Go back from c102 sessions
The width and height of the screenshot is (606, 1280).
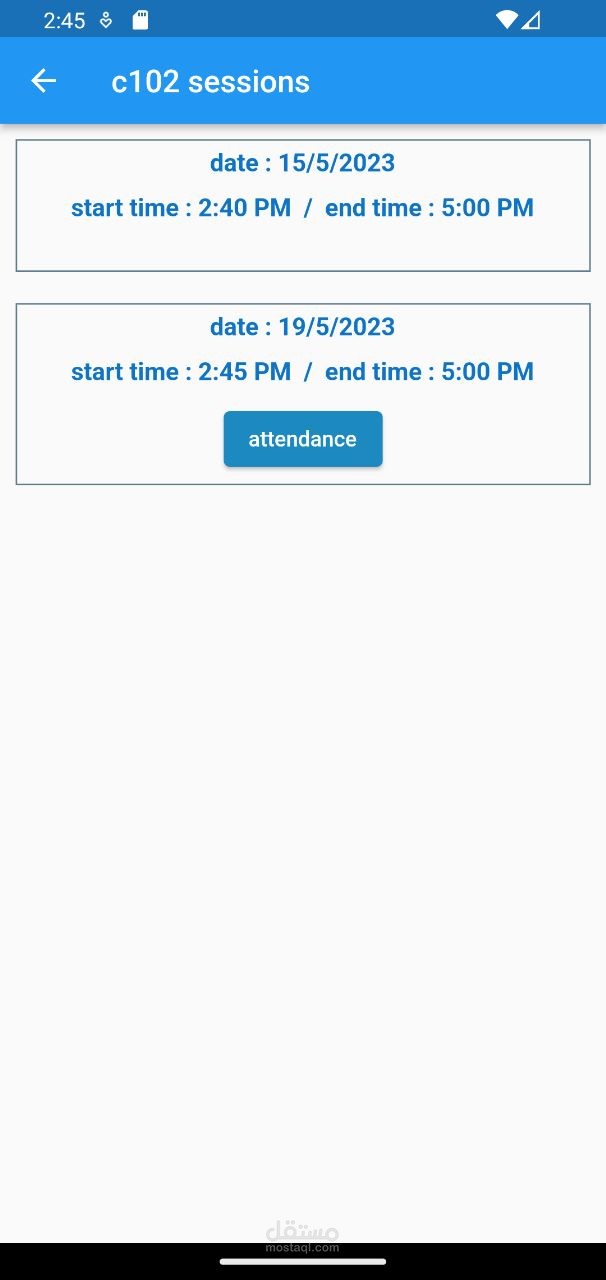(x=43, y=81)
